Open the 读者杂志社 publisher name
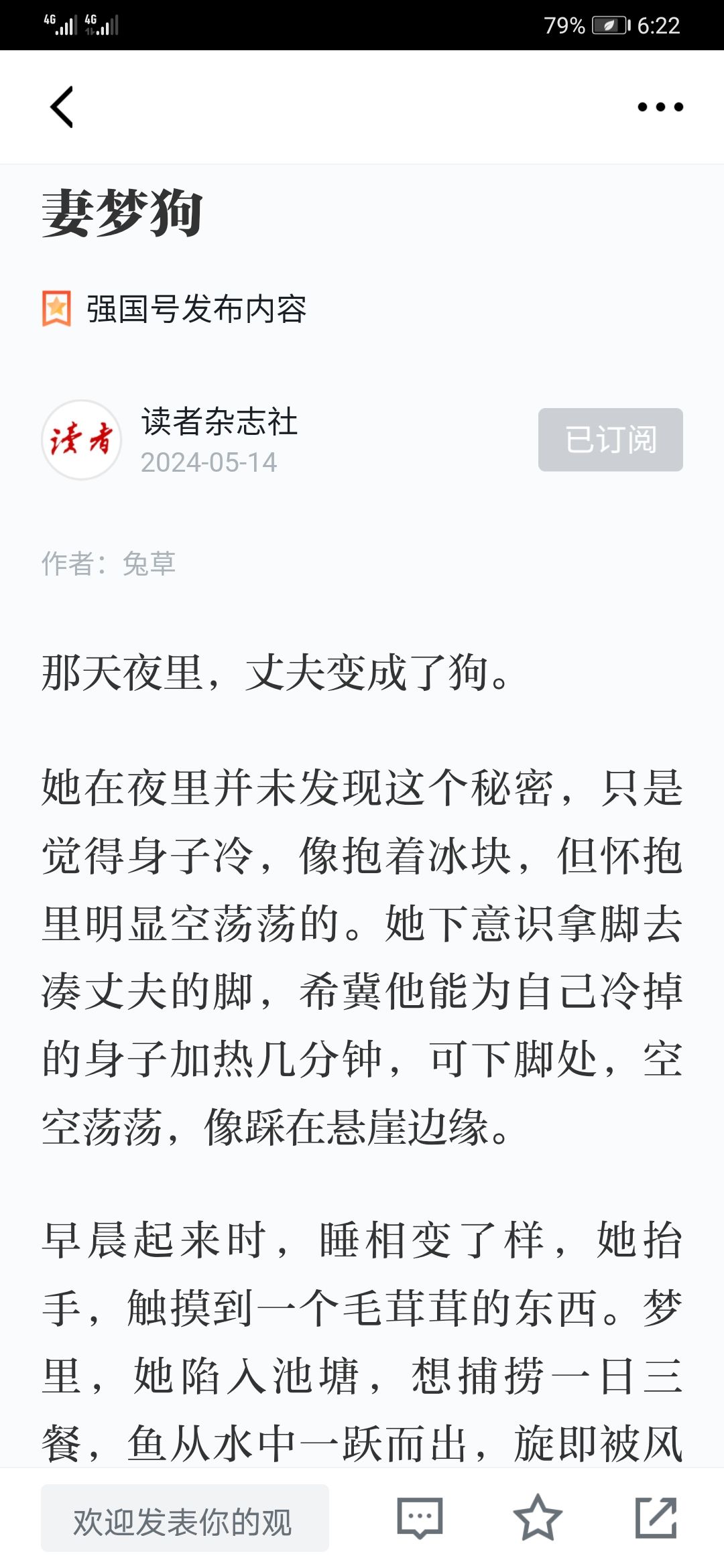The width and height of the screenshot is (724, 1568). point(219,422)
